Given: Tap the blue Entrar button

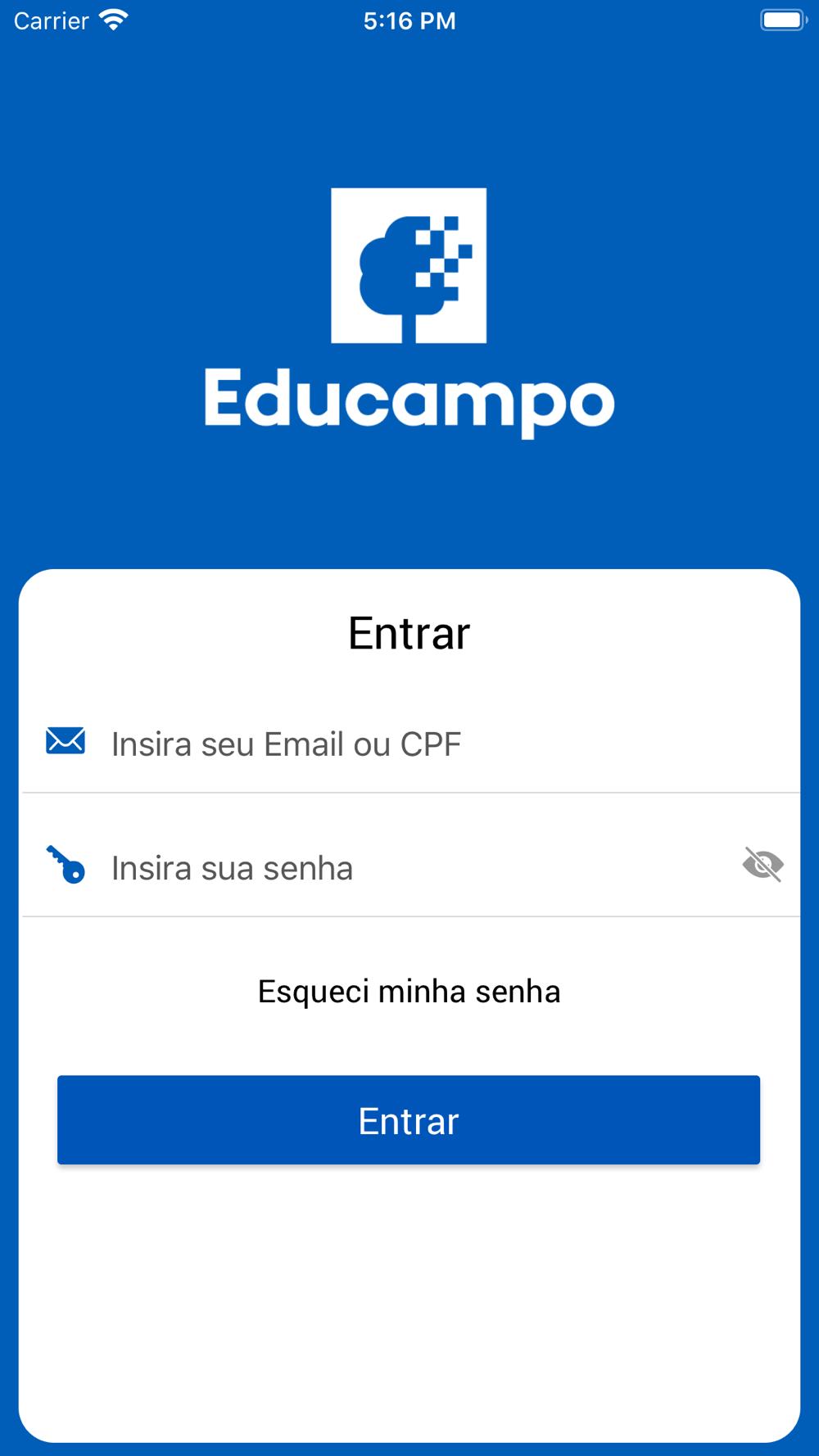Looking at the screenshot, I should coord(409,1119).
